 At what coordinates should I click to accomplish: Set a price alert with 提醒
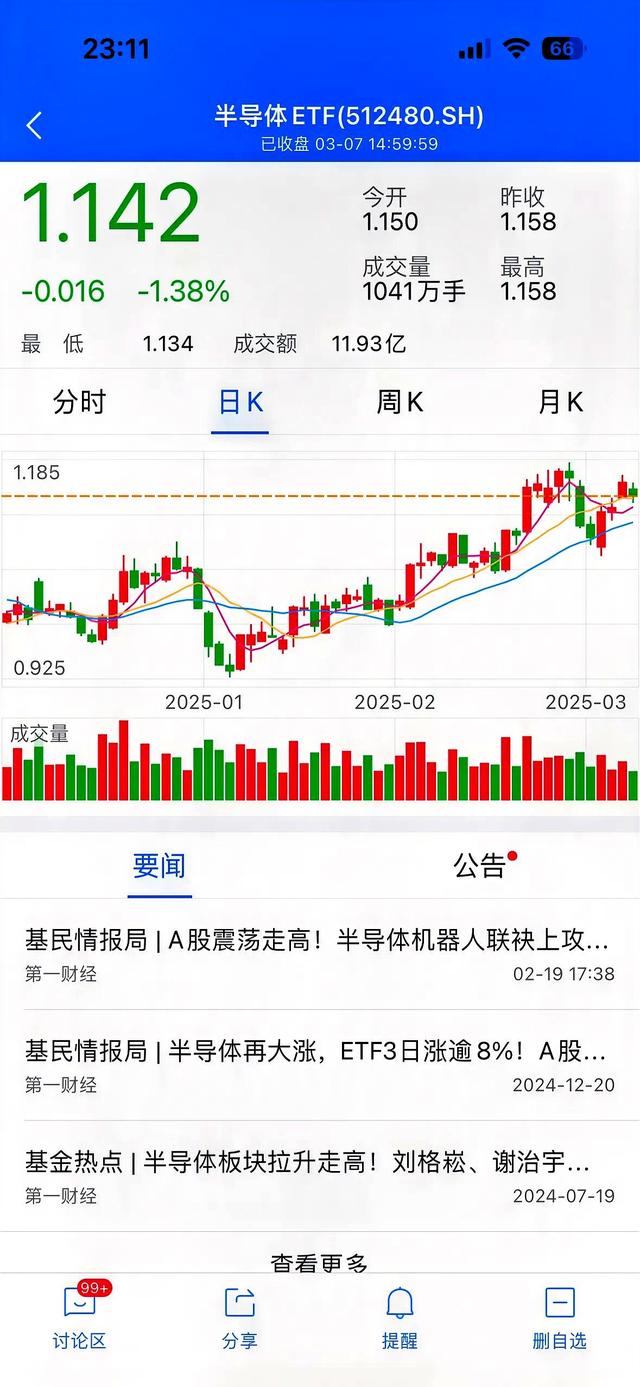pyautogui.click(x=400, y=1318)
